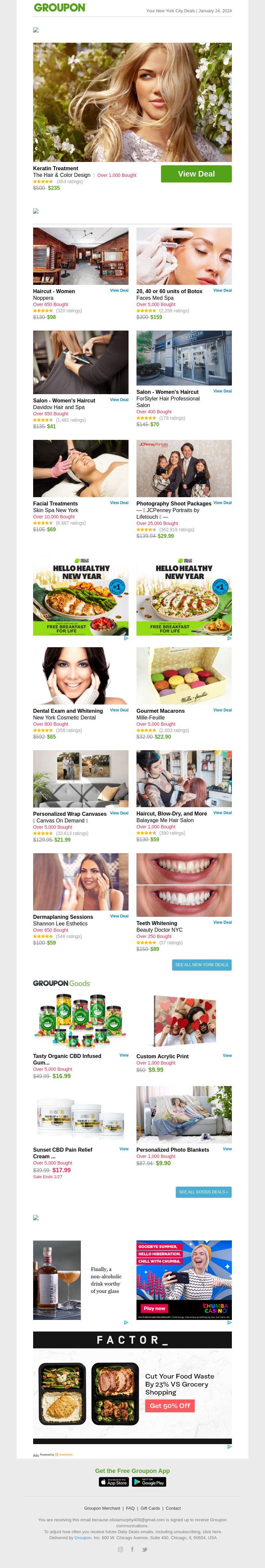The image size is (265, 1568).
Task: Tap See All Goods Deals
Action: click(203, 1192)
